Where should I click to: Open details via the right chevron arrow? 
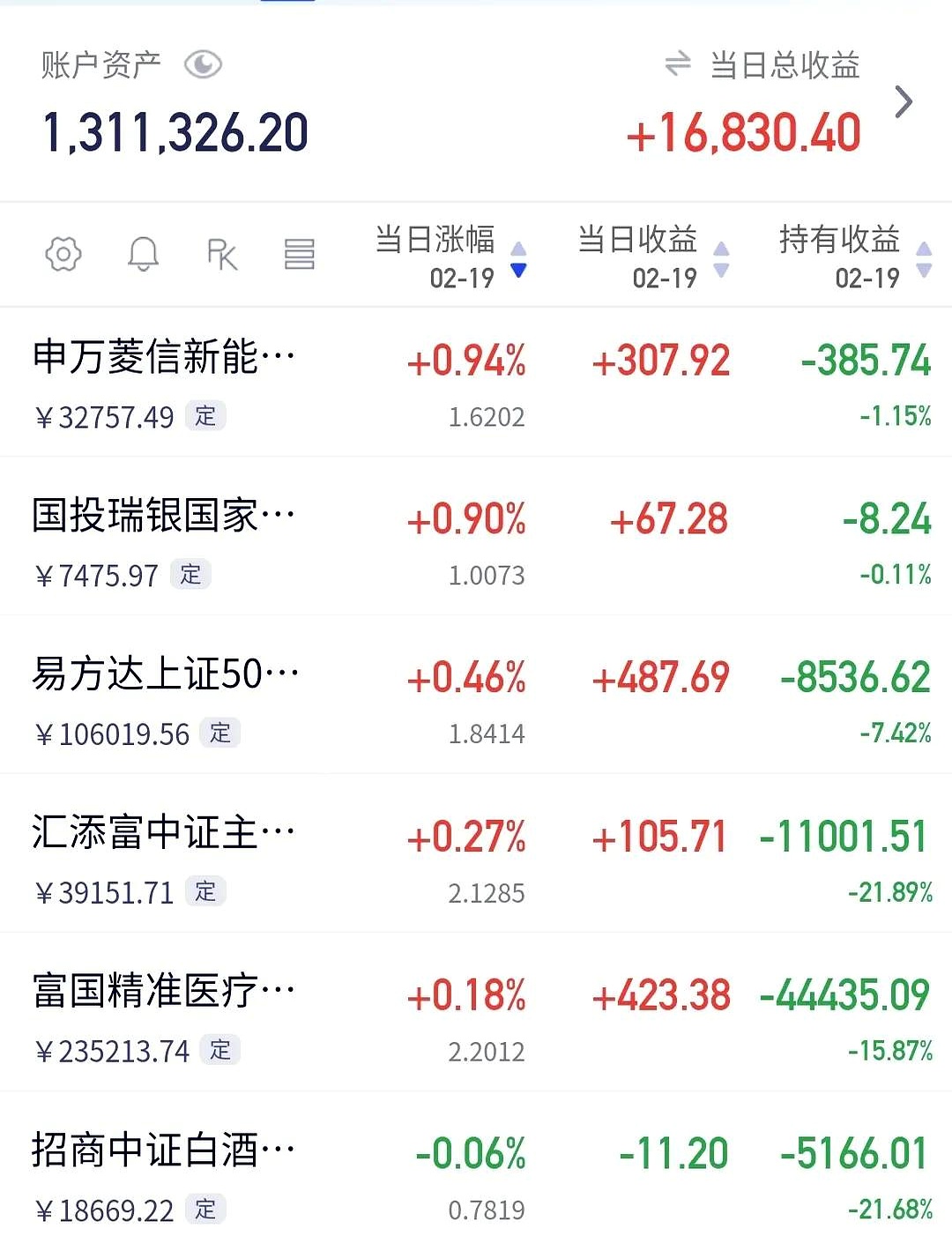[x=903, y=101]
